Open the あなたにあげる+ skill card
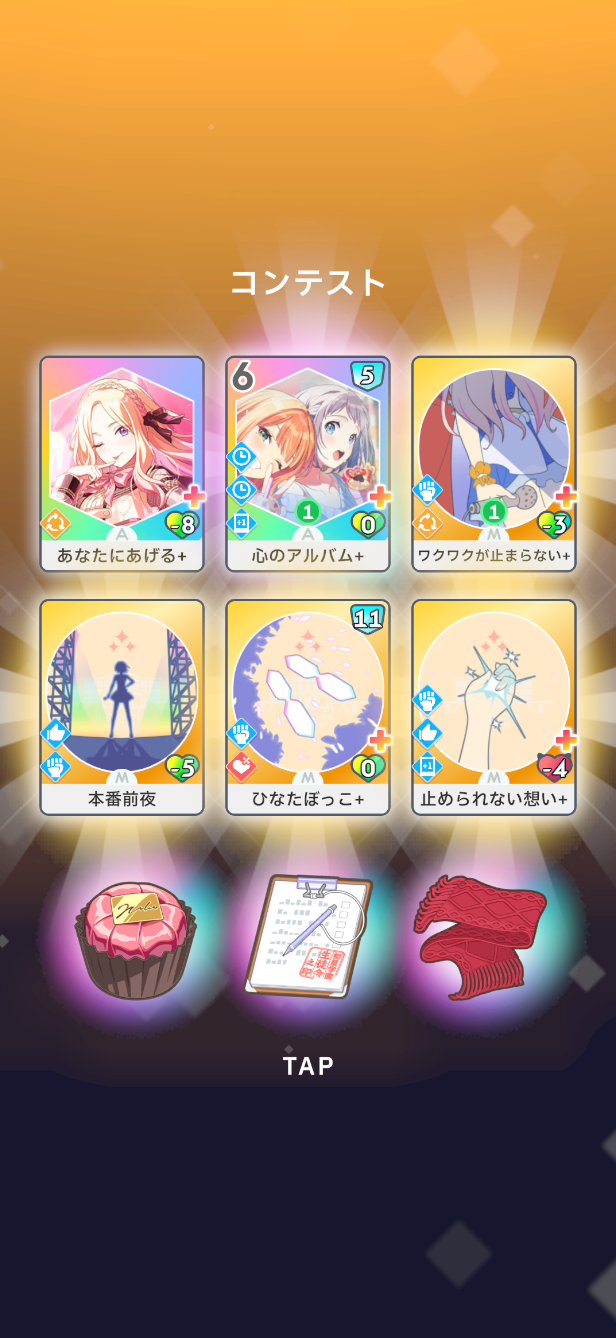This screenshot has height=1338, width=616. [x=122, y=464]
